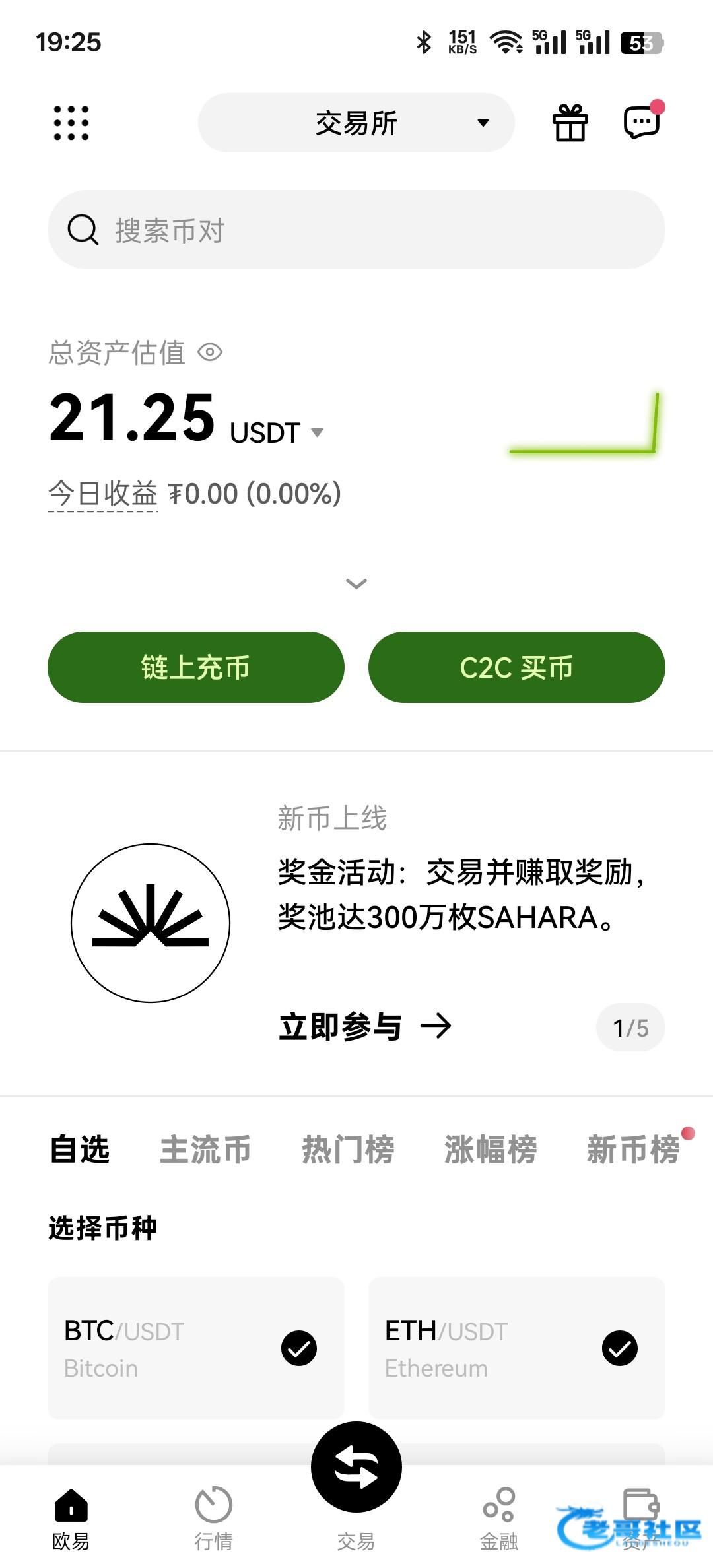Open the messages chat icon
Screen dimensions: 713x1568
[x=642, y=122]
